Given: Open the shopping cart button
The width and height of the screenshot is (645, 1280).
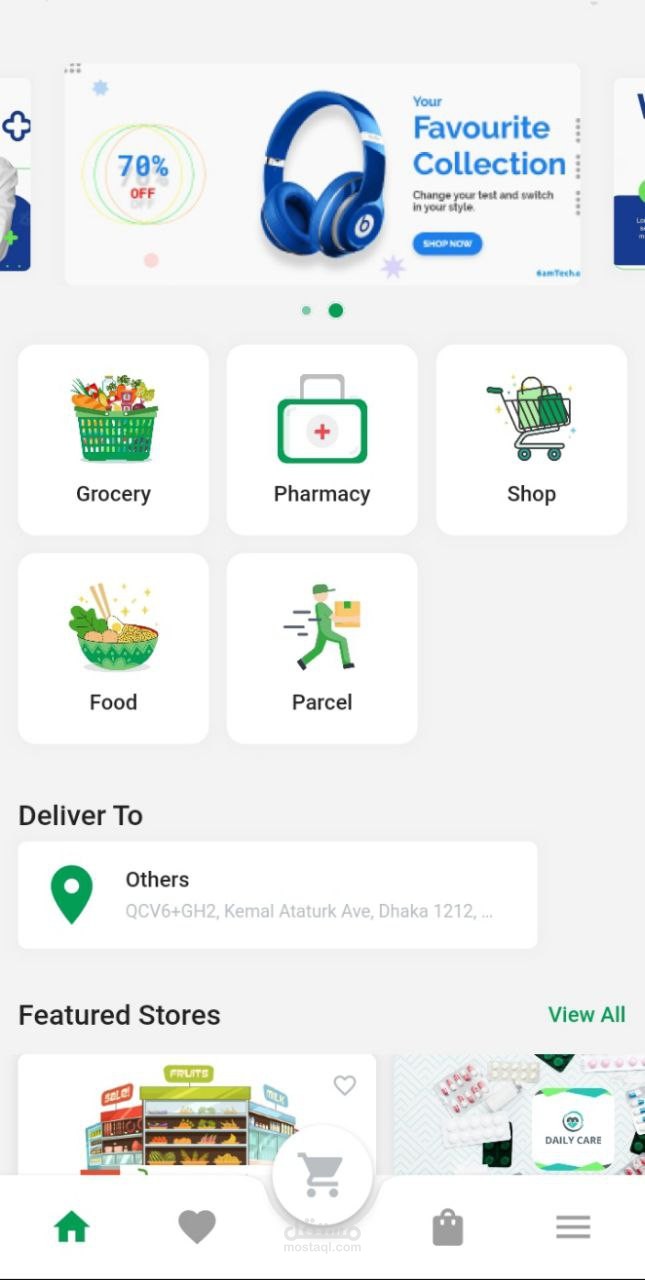Looking at the screenshot, I should point(322,1177).
